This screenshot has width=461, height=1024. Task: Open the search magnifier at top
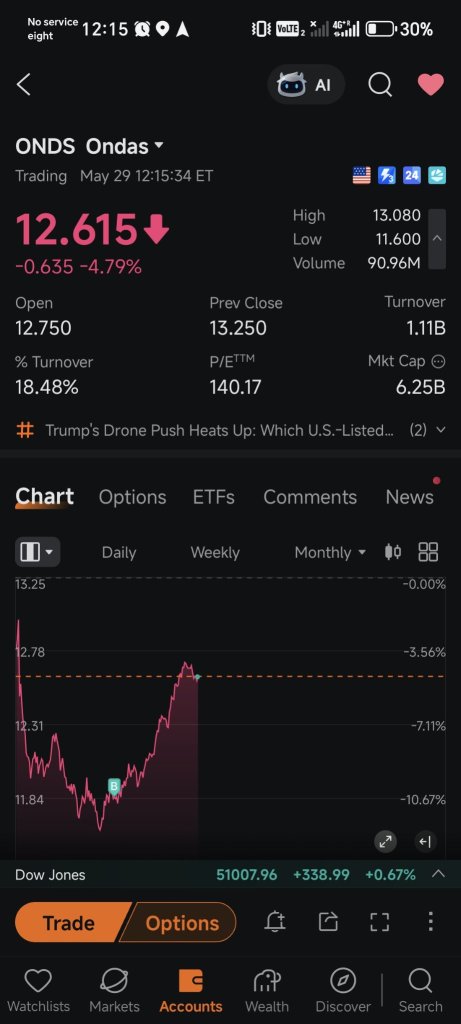point(380,84)
